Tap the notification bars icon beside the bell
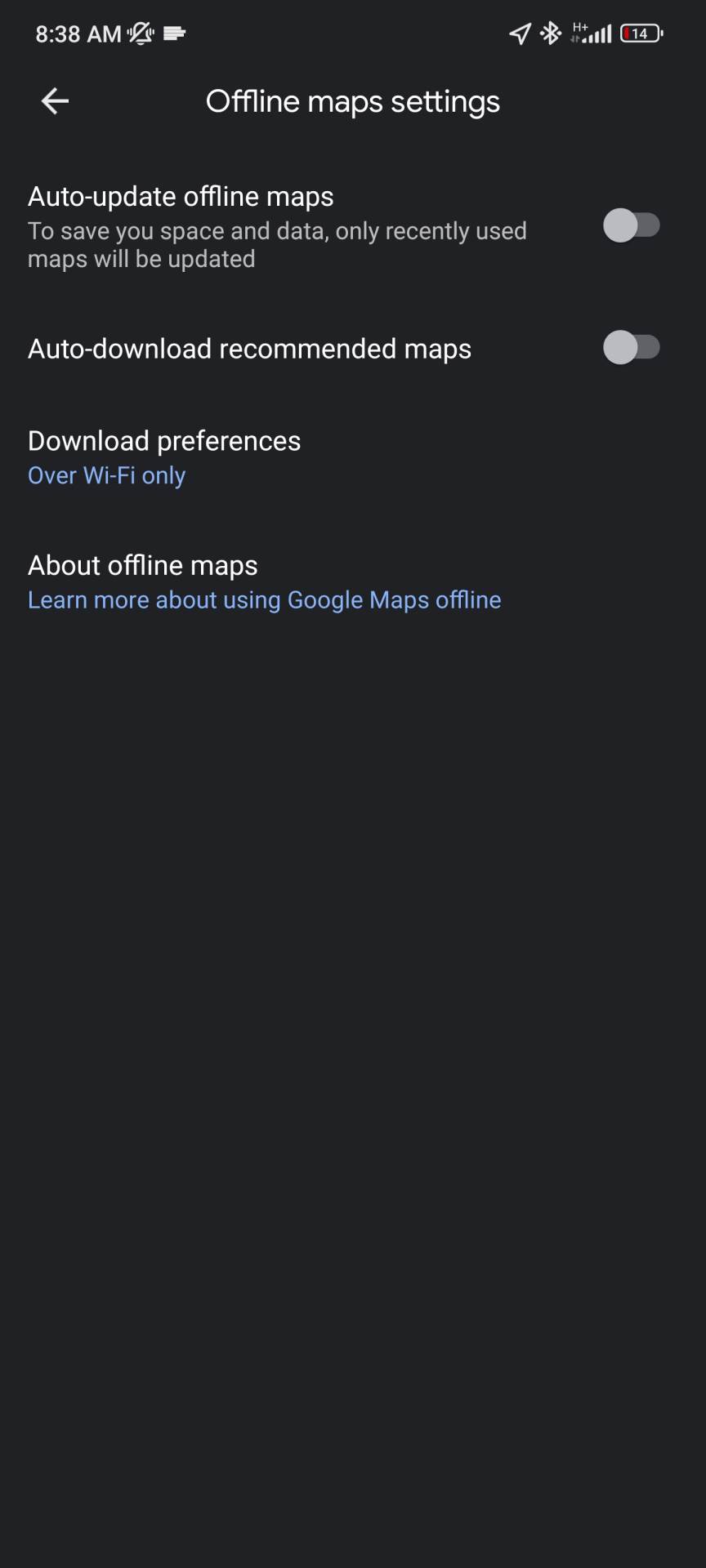 point(173,33)
